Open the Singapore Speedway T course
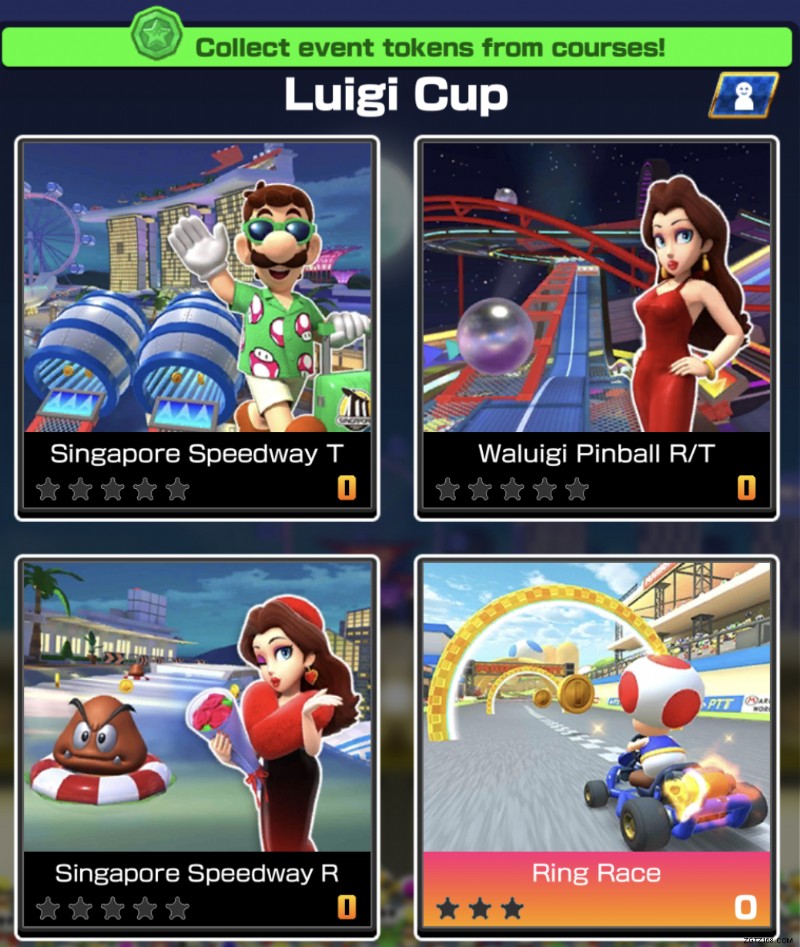Image resolution: width=800 pixels, height=947 pixels. pos(197,328)
